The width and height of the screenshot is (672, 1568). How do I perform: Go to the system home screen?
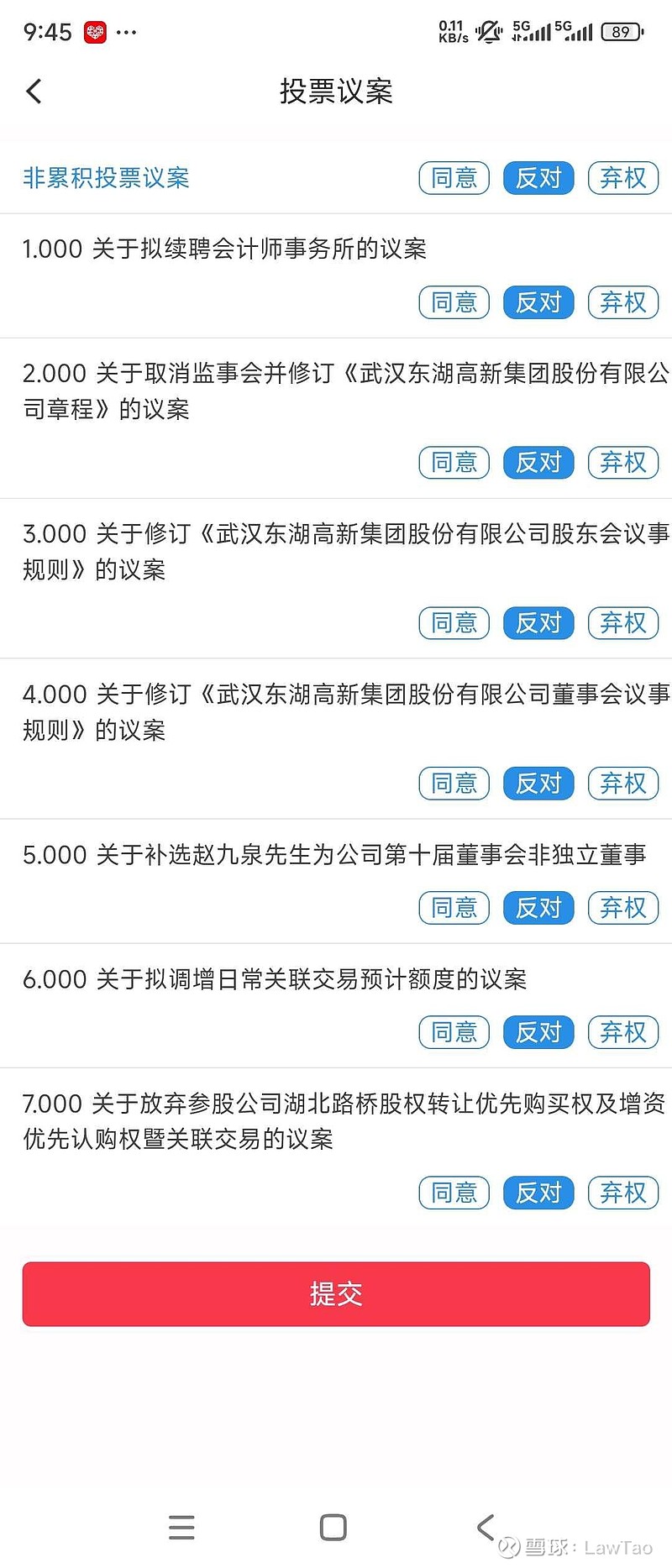[333, 1527]
